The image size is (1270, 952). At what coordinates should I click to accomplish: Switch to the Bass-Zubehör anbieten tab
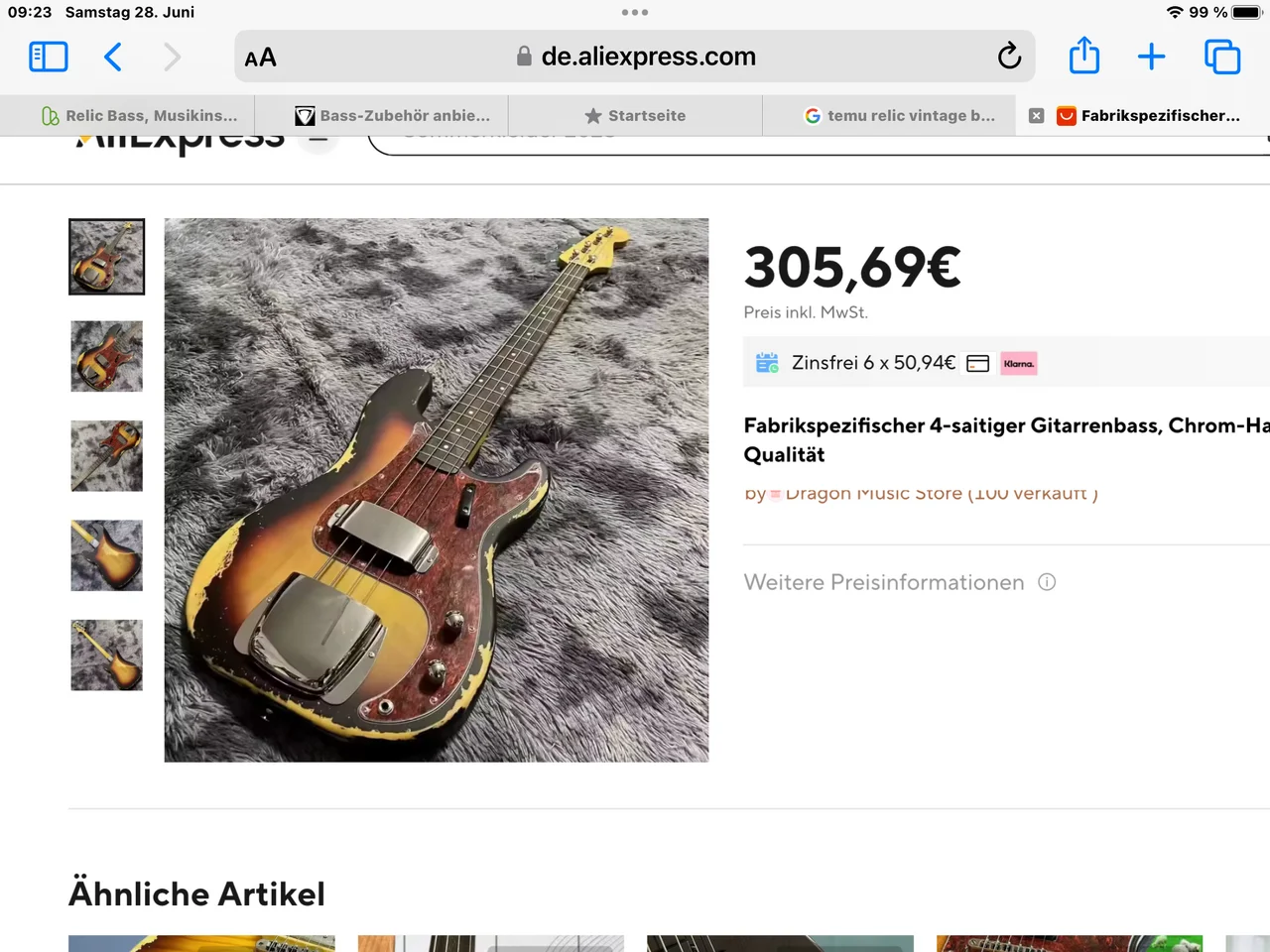coord(393,116)
